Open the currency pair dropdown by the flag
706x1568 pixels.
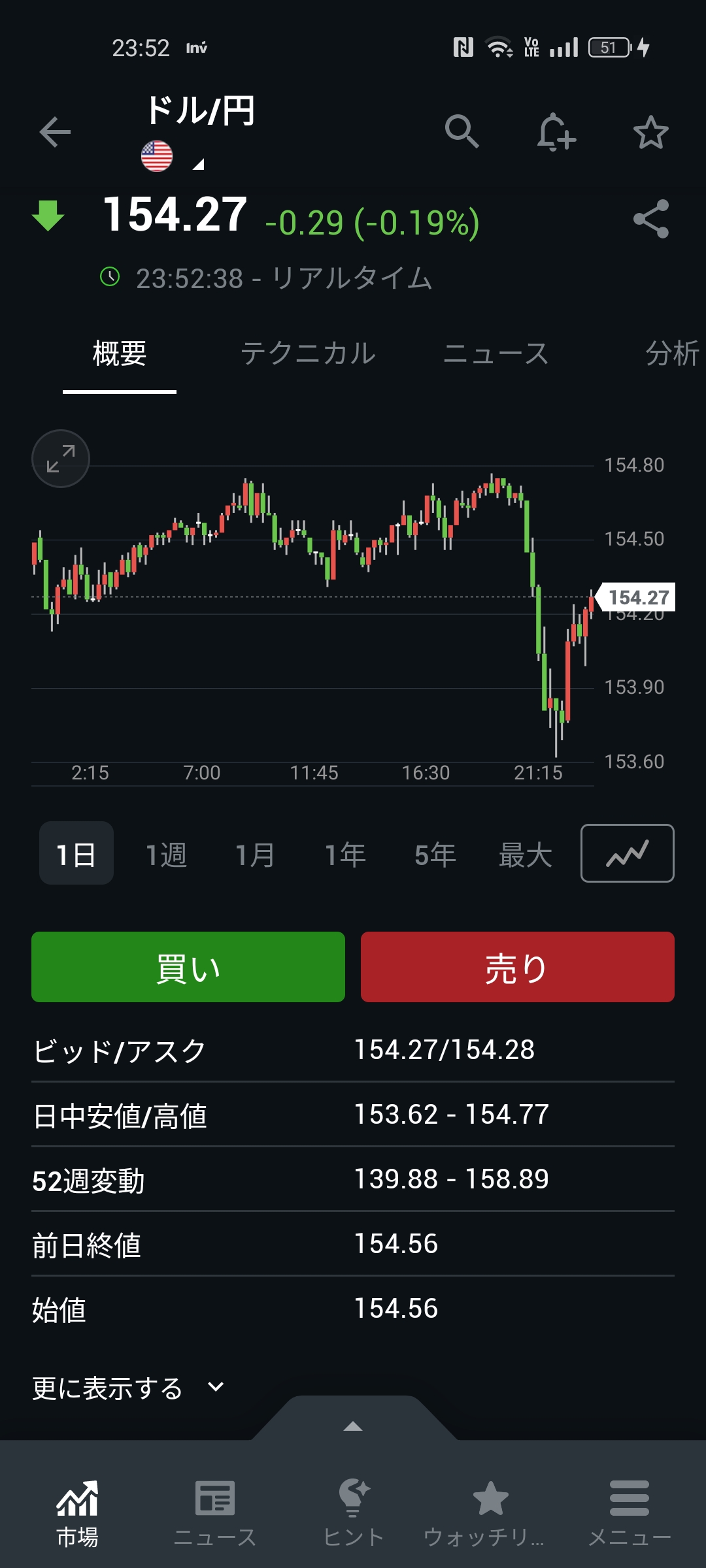pos(198,165)
